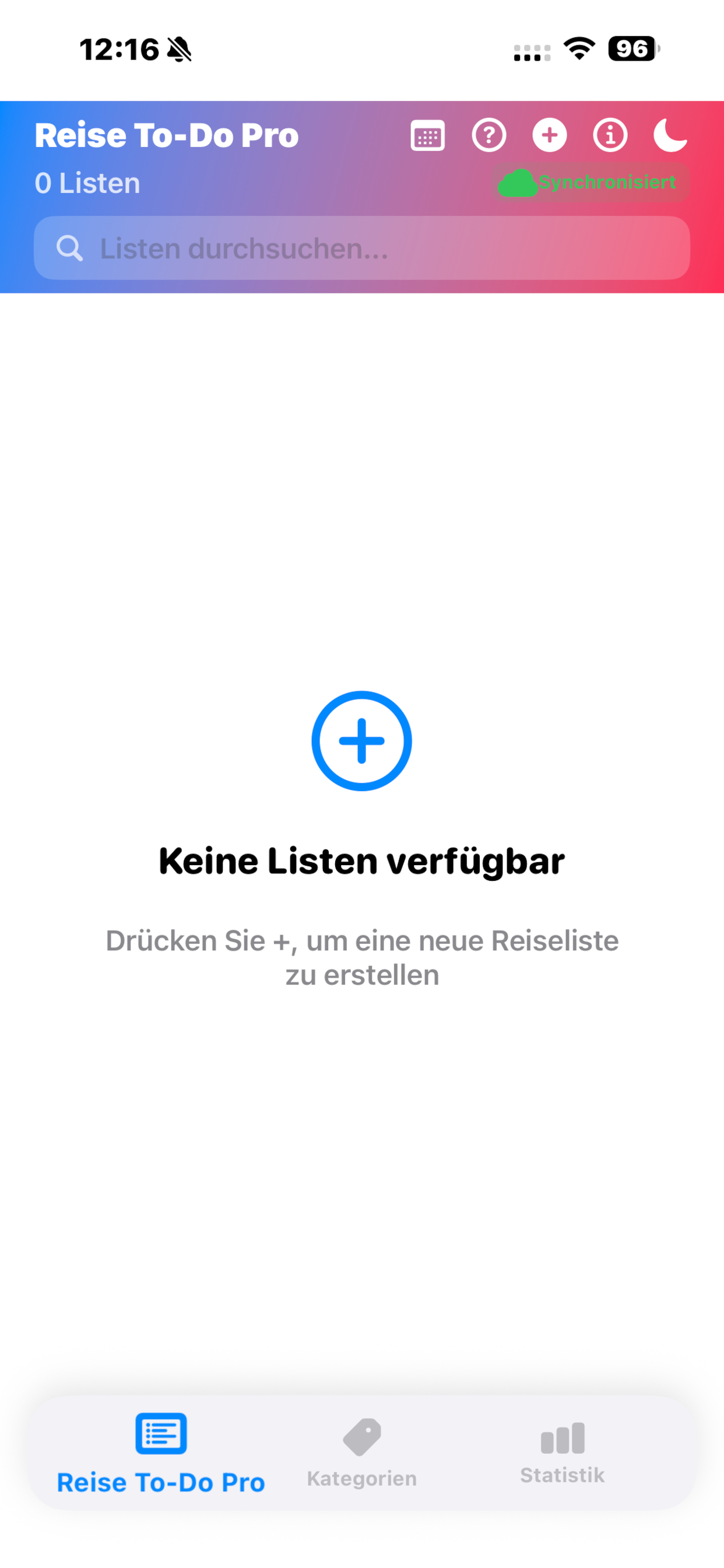Tap the magnifier icon in the search bar
The image size is (724, 1568).
69,248
